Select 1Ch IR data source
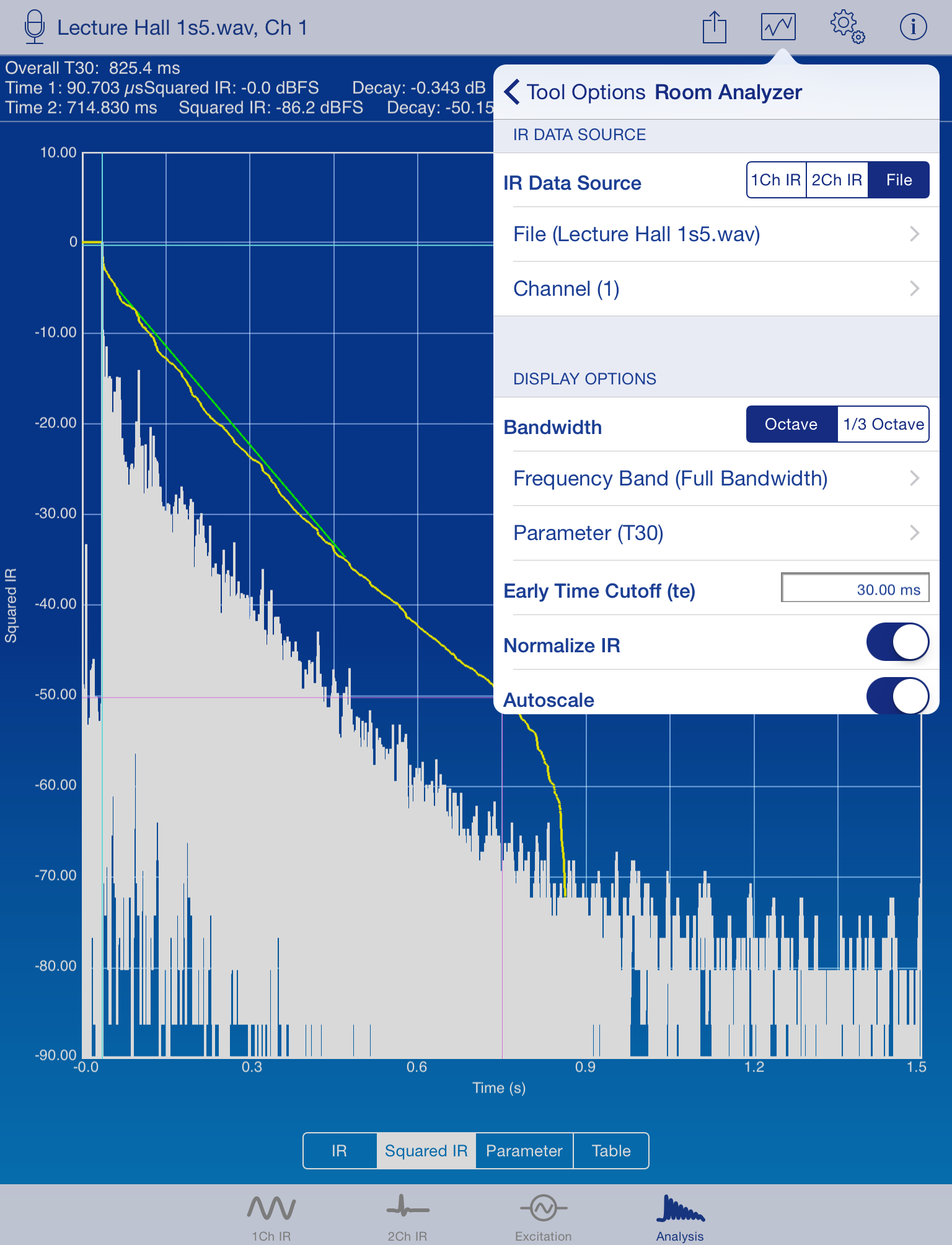Screen dimensions: 952x1245 [776, 180]
